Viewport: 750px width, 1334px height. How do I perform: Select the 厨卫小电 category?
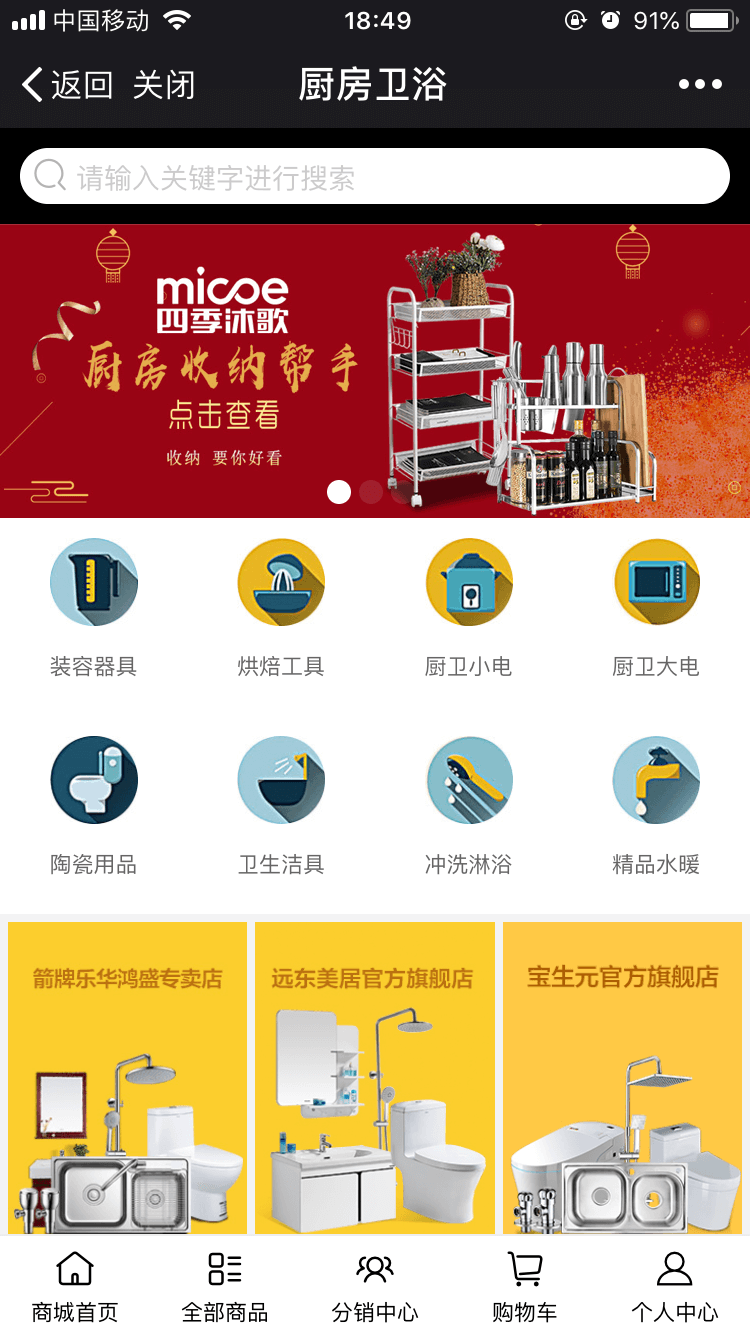point(469,605)
